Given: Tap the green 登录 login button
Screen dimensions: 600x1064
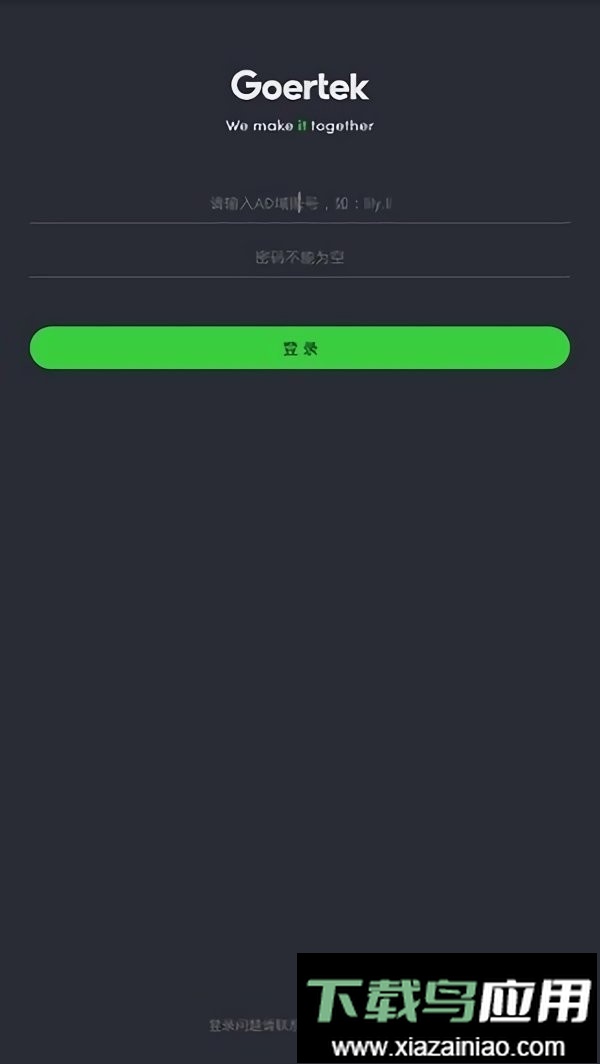Looking at the screenshot, I should pos(300,348).
